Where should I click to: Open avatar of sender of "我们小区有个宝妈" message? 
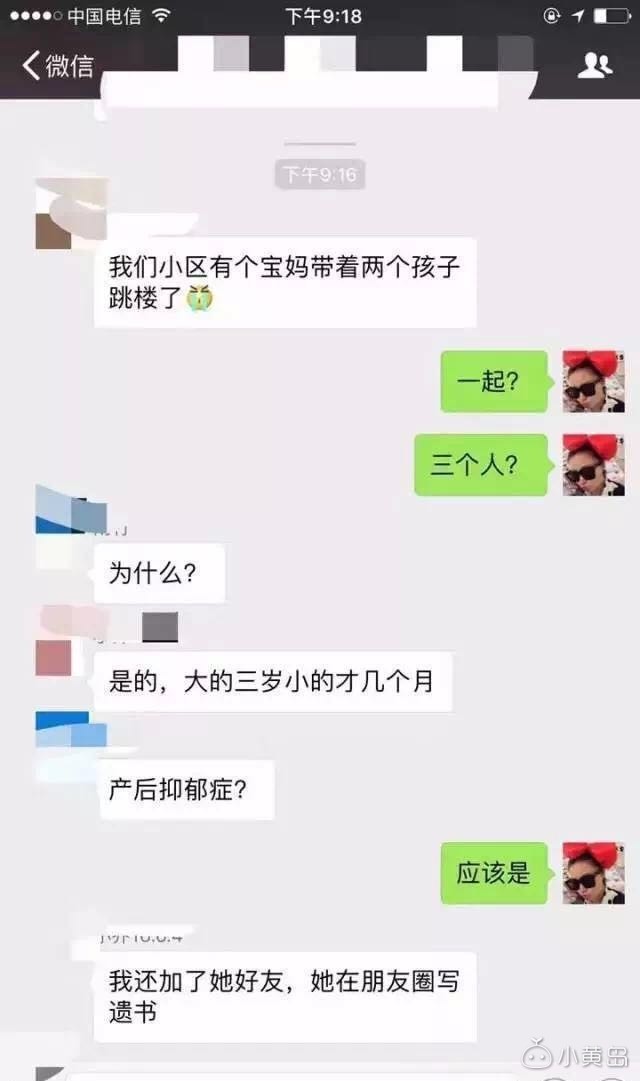tap(70, 213)
